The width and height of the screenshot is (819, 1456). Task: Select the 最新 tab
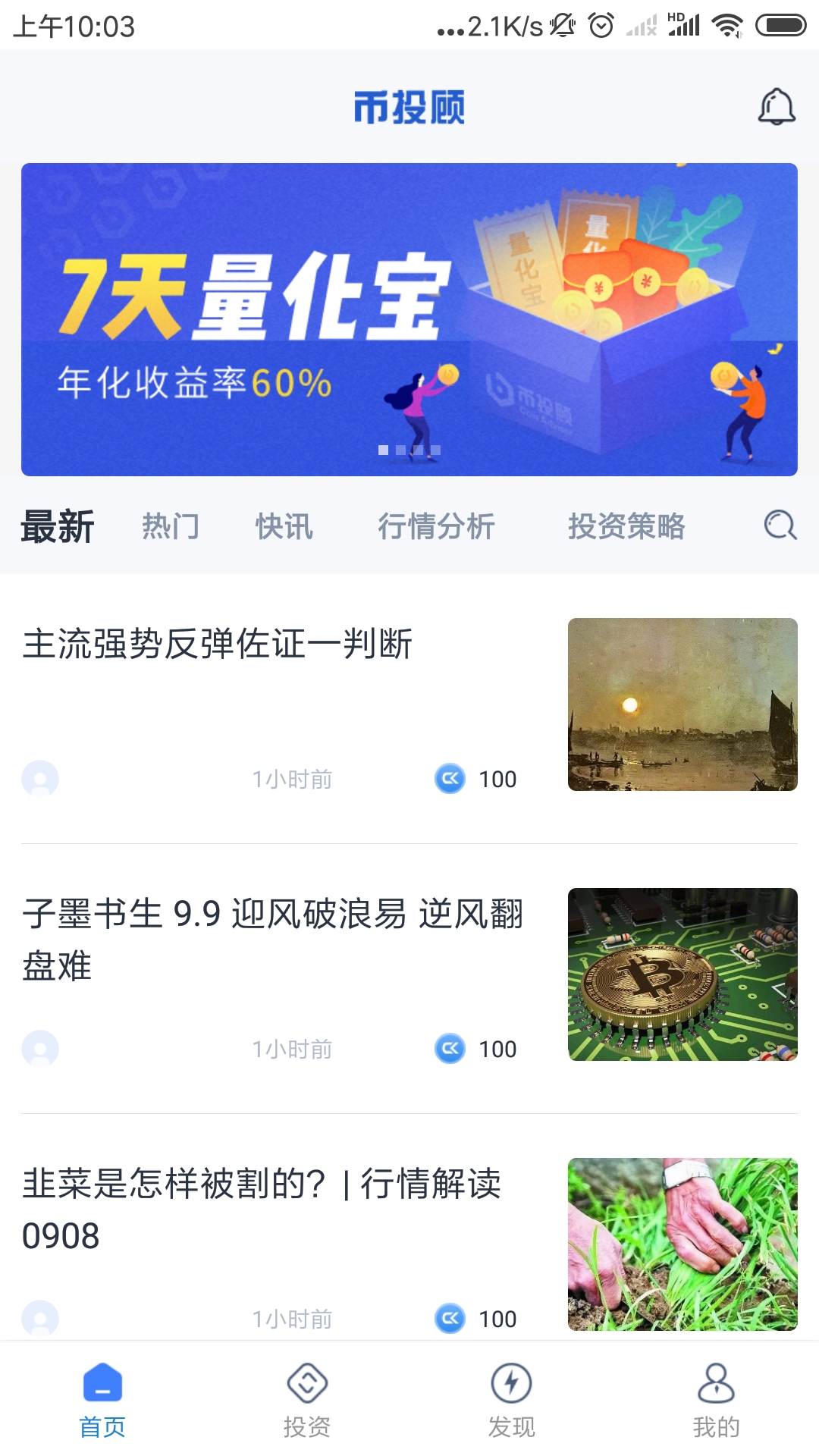pyautogui.click(x=58, y=526)
